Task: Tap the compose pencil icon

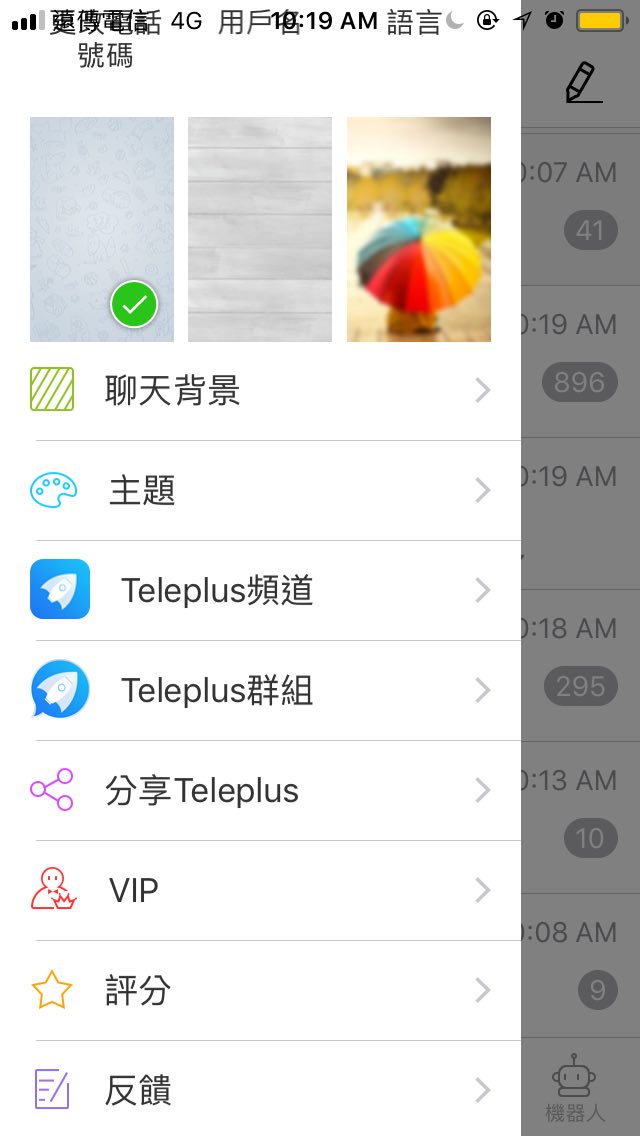Action: [x=583, y=83]
